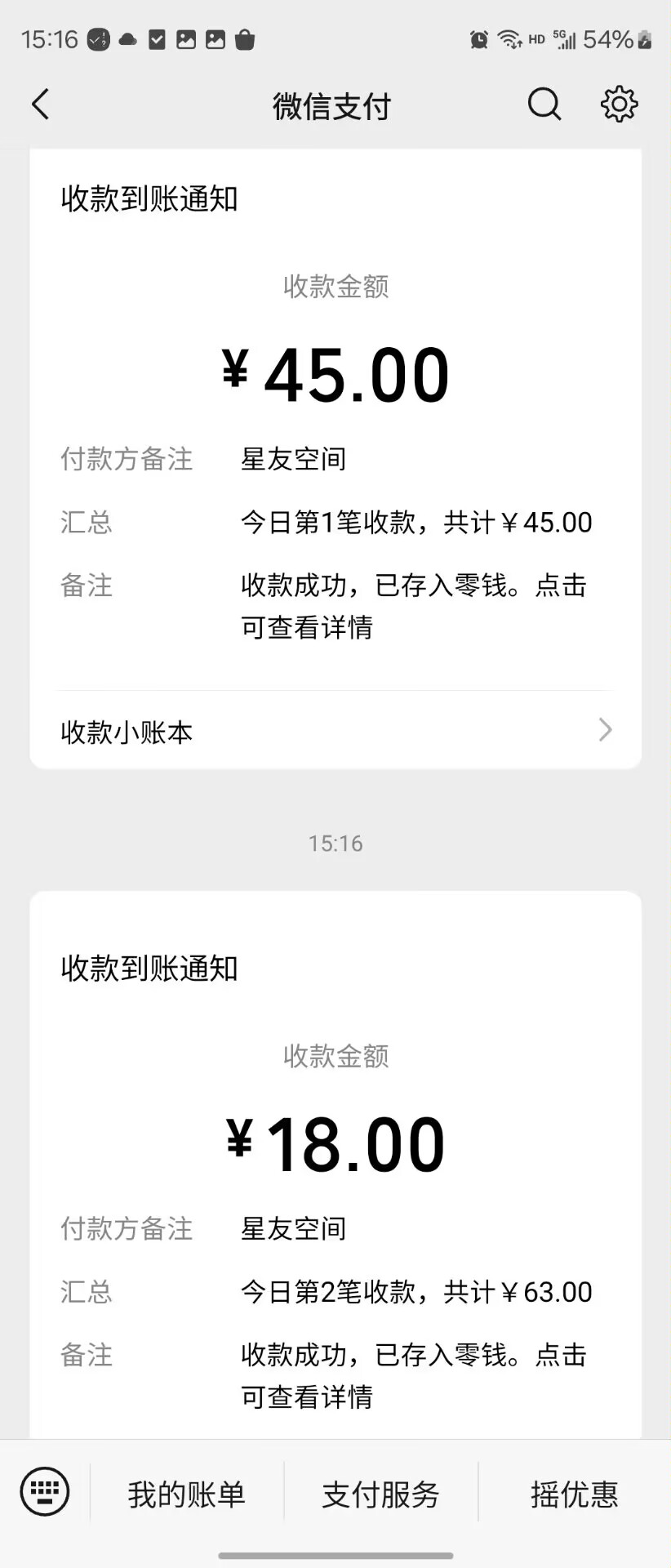The width and height of the screenshot is (671, 1568).
Task: Tap the 摇优惠 menu
Action: (574, 1494)
